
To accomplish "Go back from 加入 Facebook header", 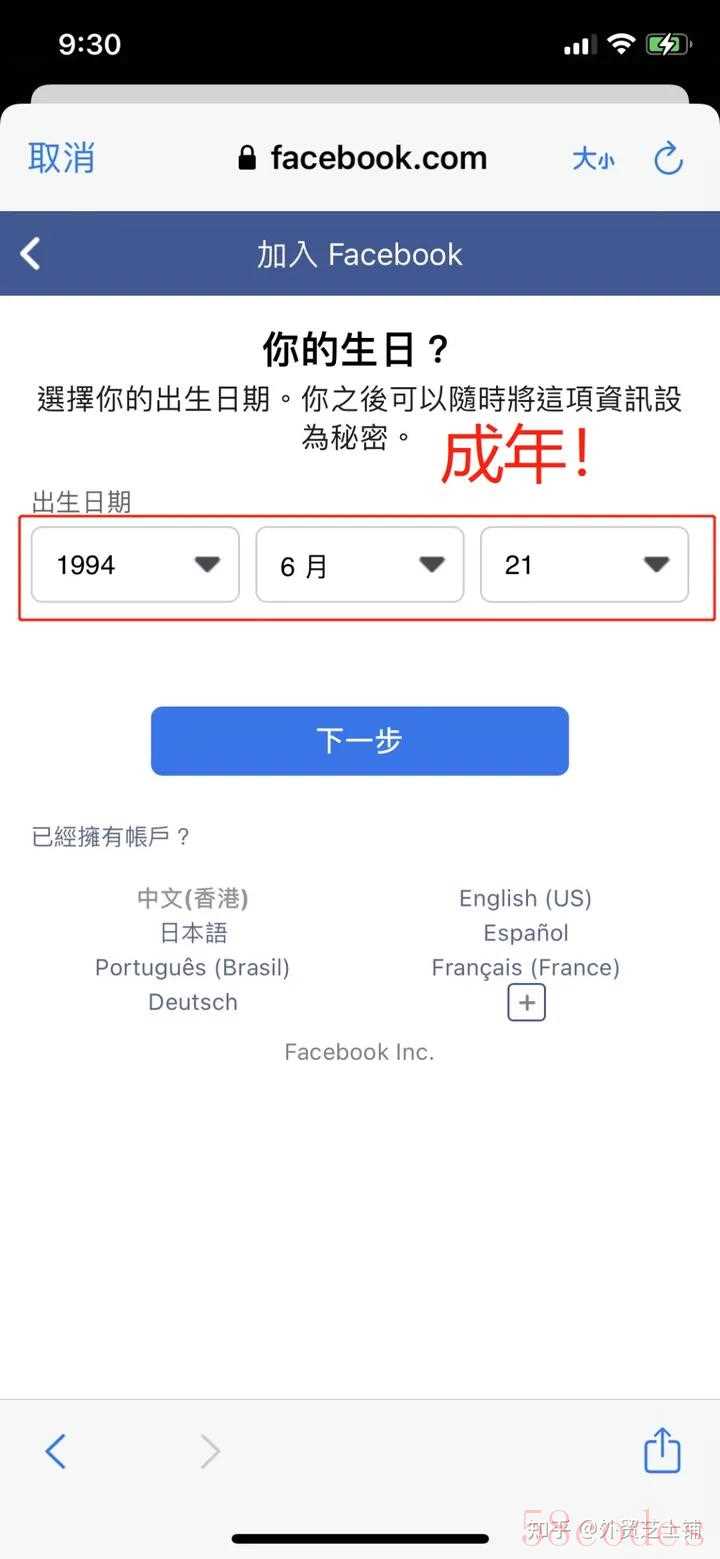I will point(31,254).
